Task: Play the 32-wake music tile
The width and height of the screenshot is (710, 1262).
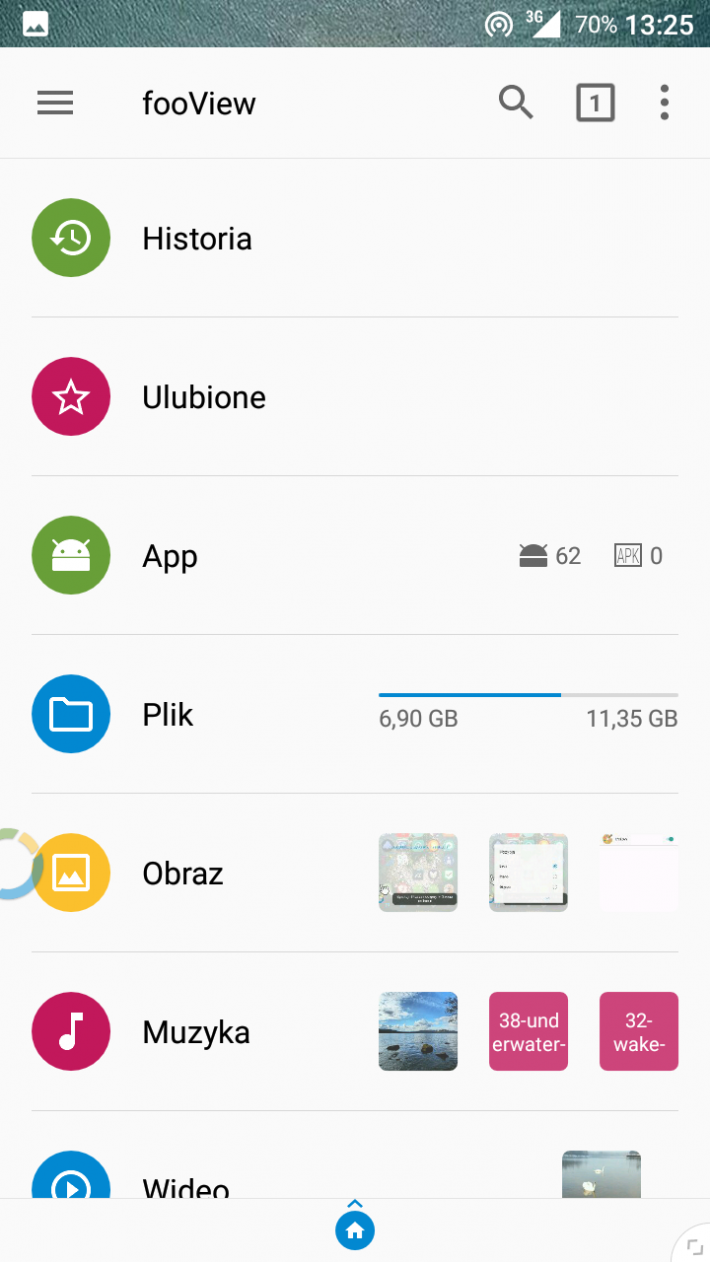Action: [639, 1031]
